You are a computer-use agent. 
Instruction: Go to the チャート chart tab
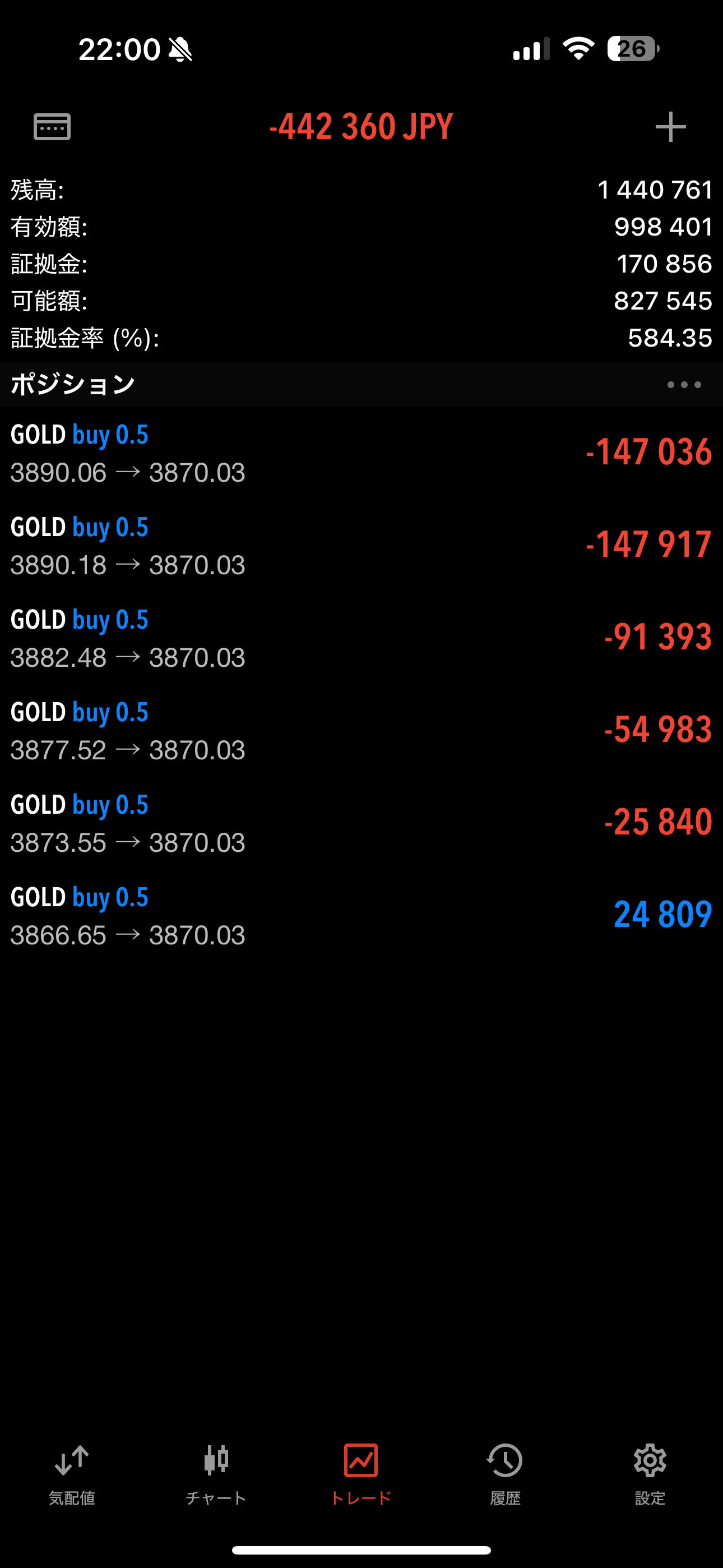point(216,1474)
